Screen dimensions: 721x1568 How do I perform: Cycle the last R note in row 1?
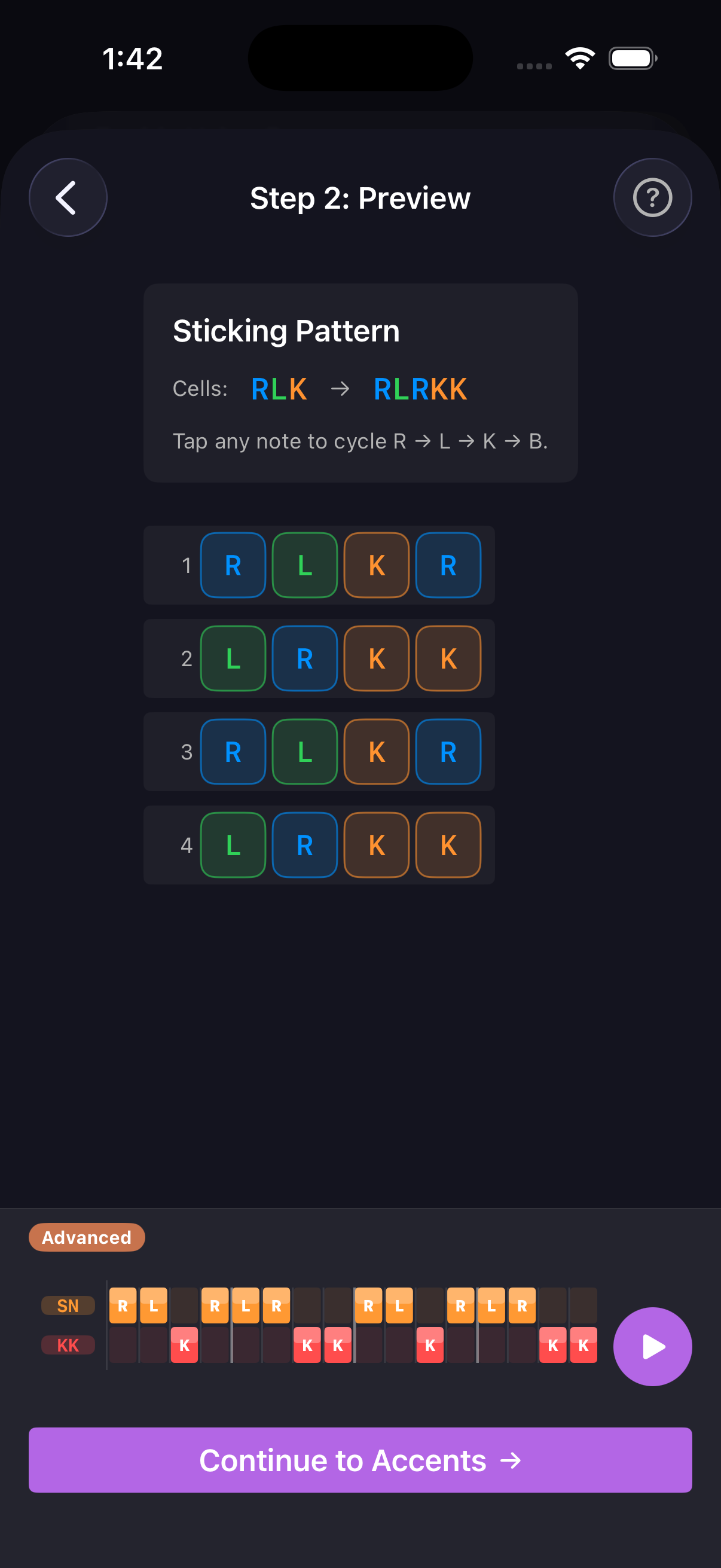click(x=448, y=565)
